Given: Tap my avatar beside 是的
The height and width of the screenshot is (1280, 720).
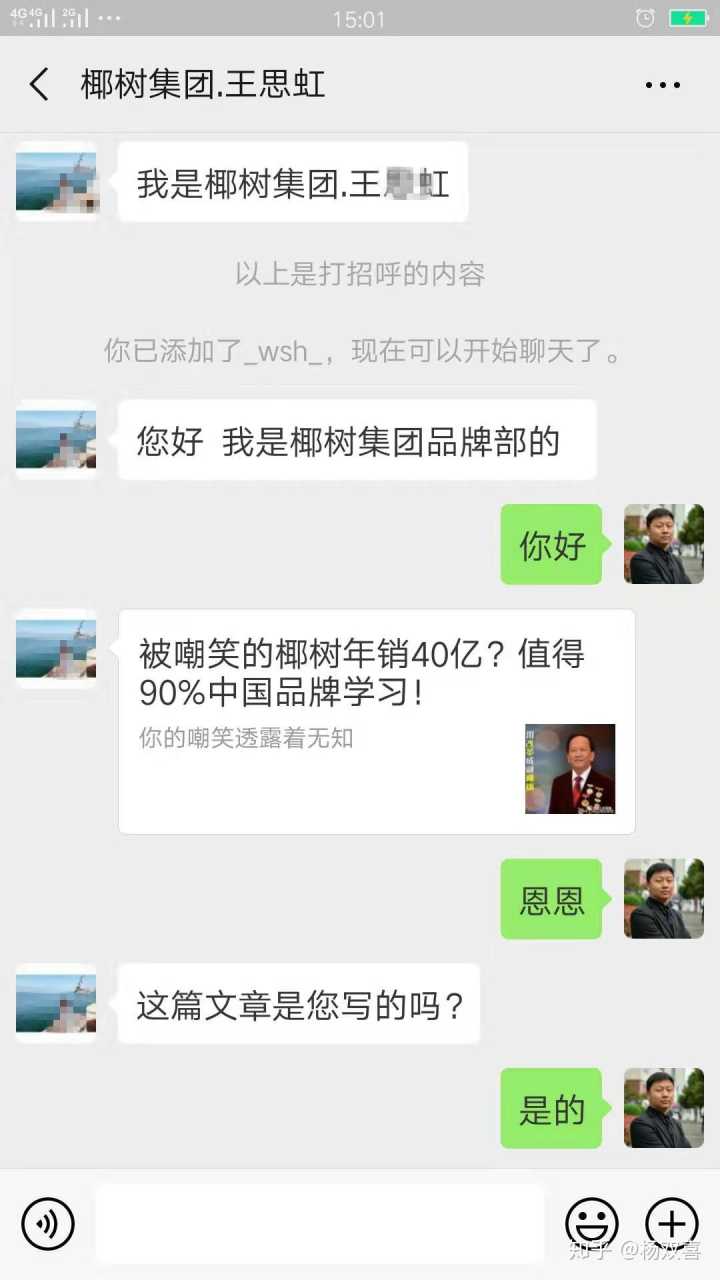Looking at the screenshot, I should (664, 1108).
